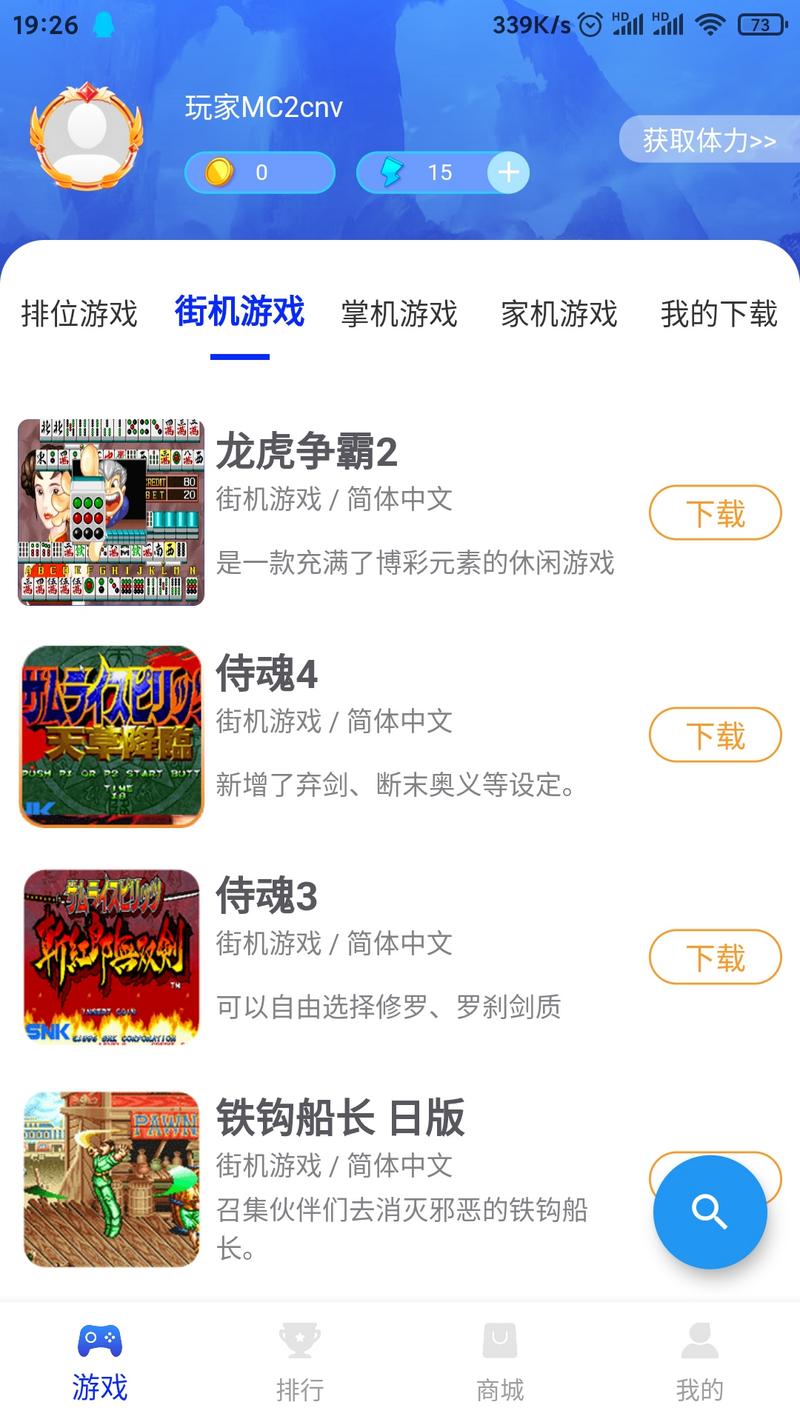The width and height of the screenshot is (800, 1422).
Task: Download the game 龙虎争霸2
Action: [x=715, y=513]
